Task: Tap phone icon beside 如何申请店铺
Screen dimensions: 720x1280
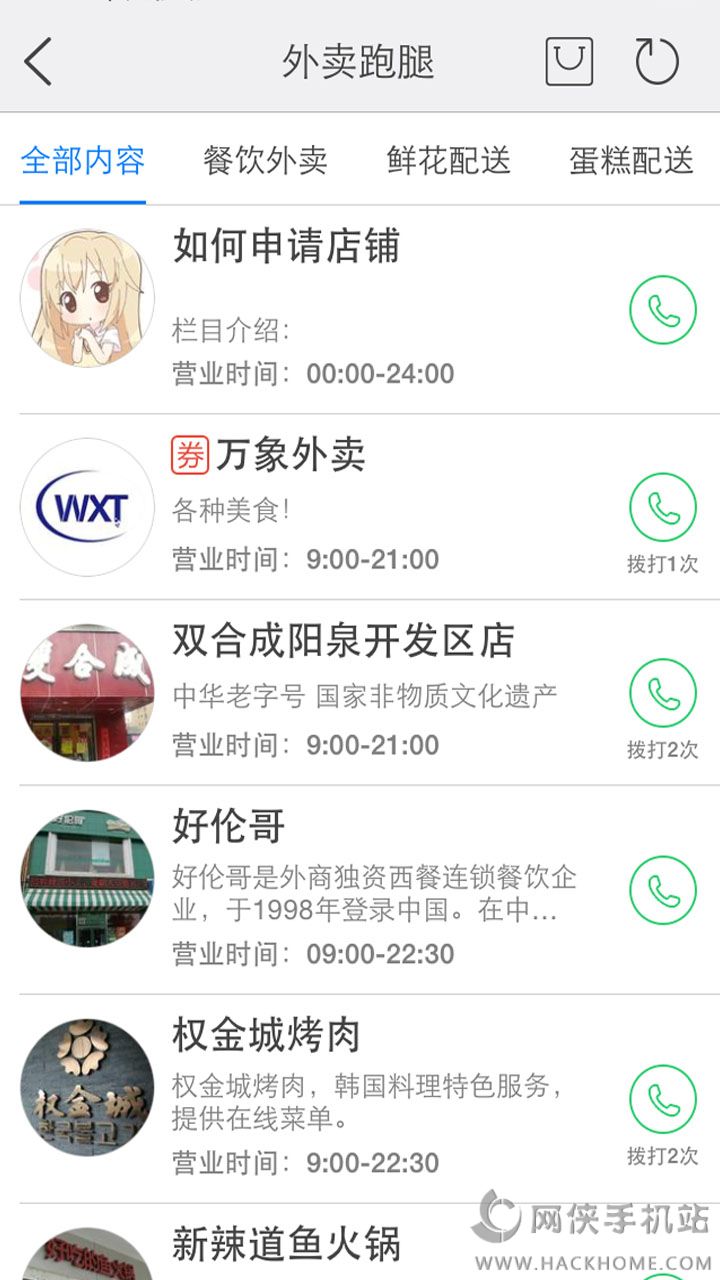Action: coord(663,310)
